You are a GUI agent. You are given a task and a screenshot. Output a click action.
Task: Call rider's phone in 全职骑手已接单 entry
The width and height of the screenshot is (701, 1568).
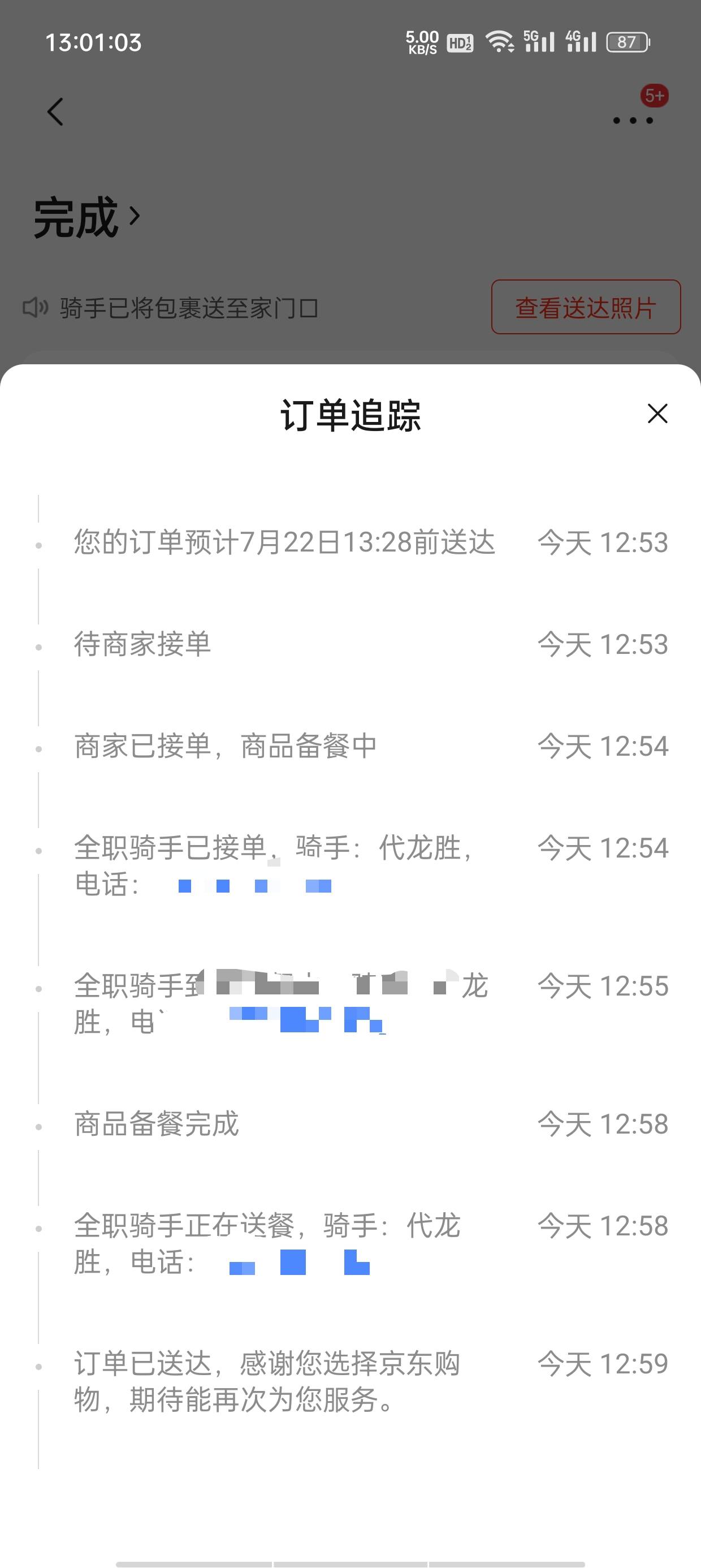point(254,886)
